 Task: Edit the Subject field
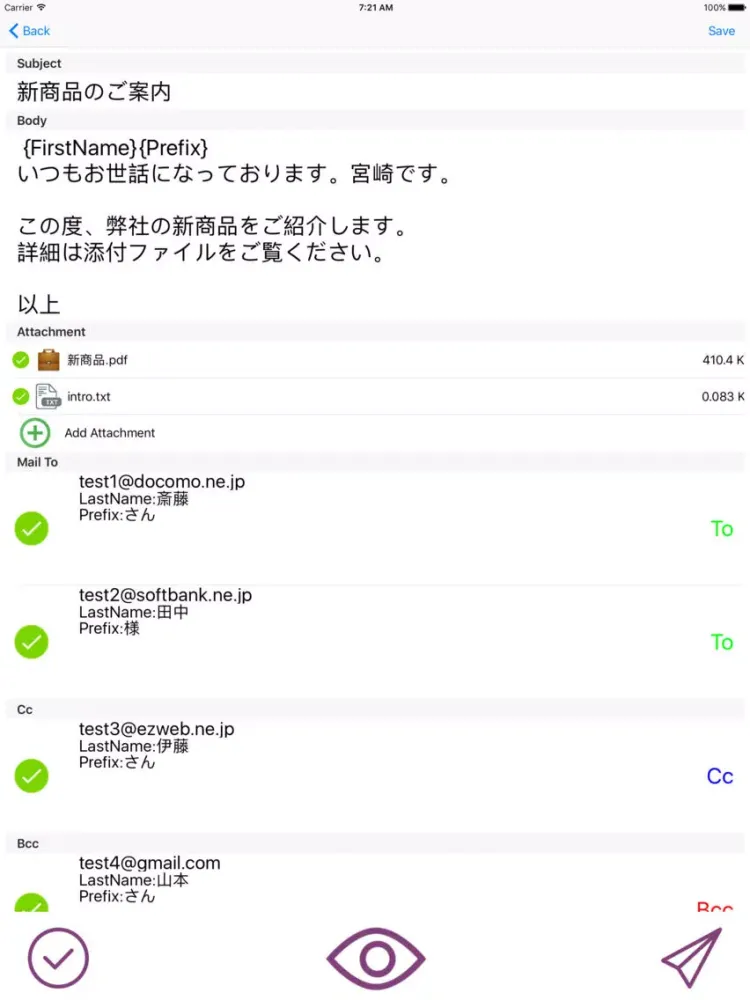coord(300,92)
